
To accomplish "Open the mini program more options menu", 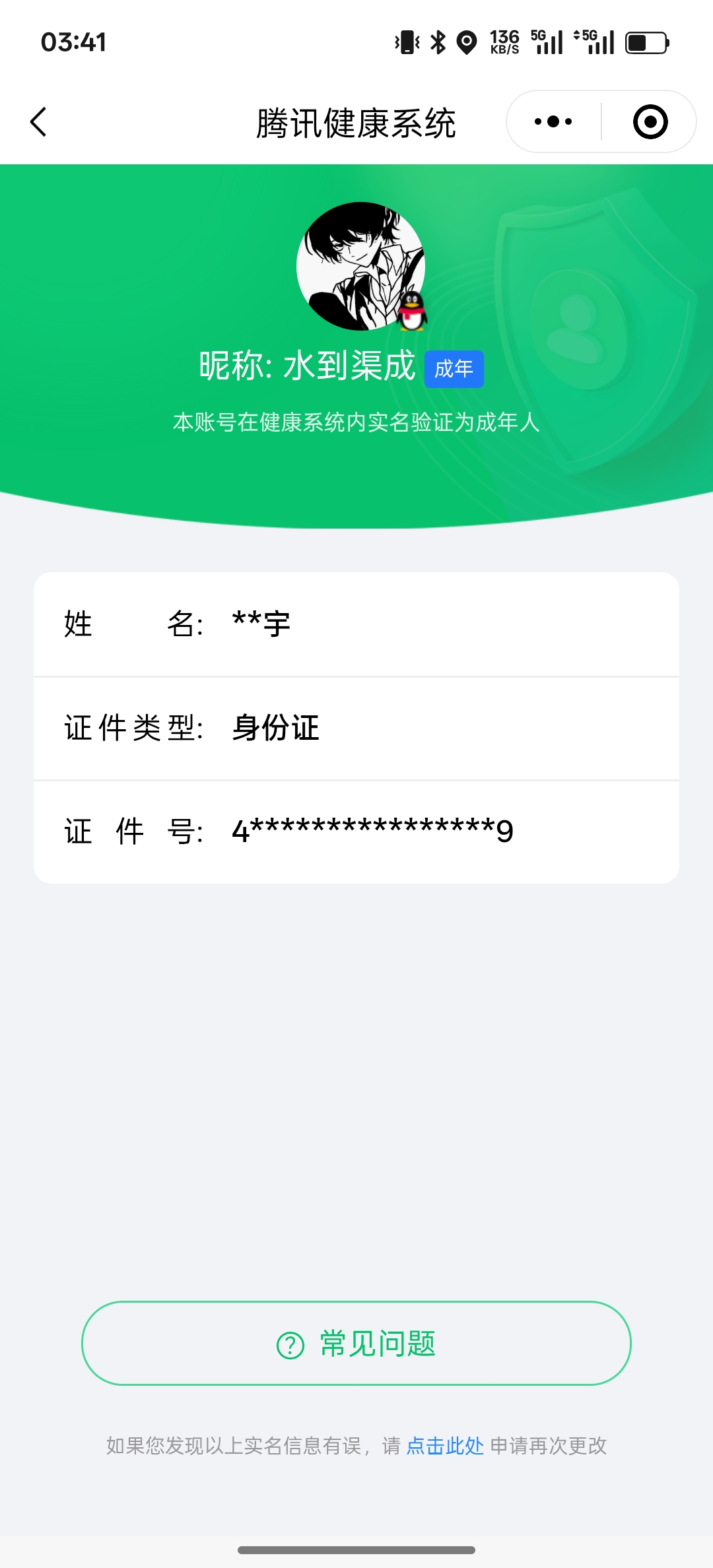I will pyautogui.click(x=553, y=122).
